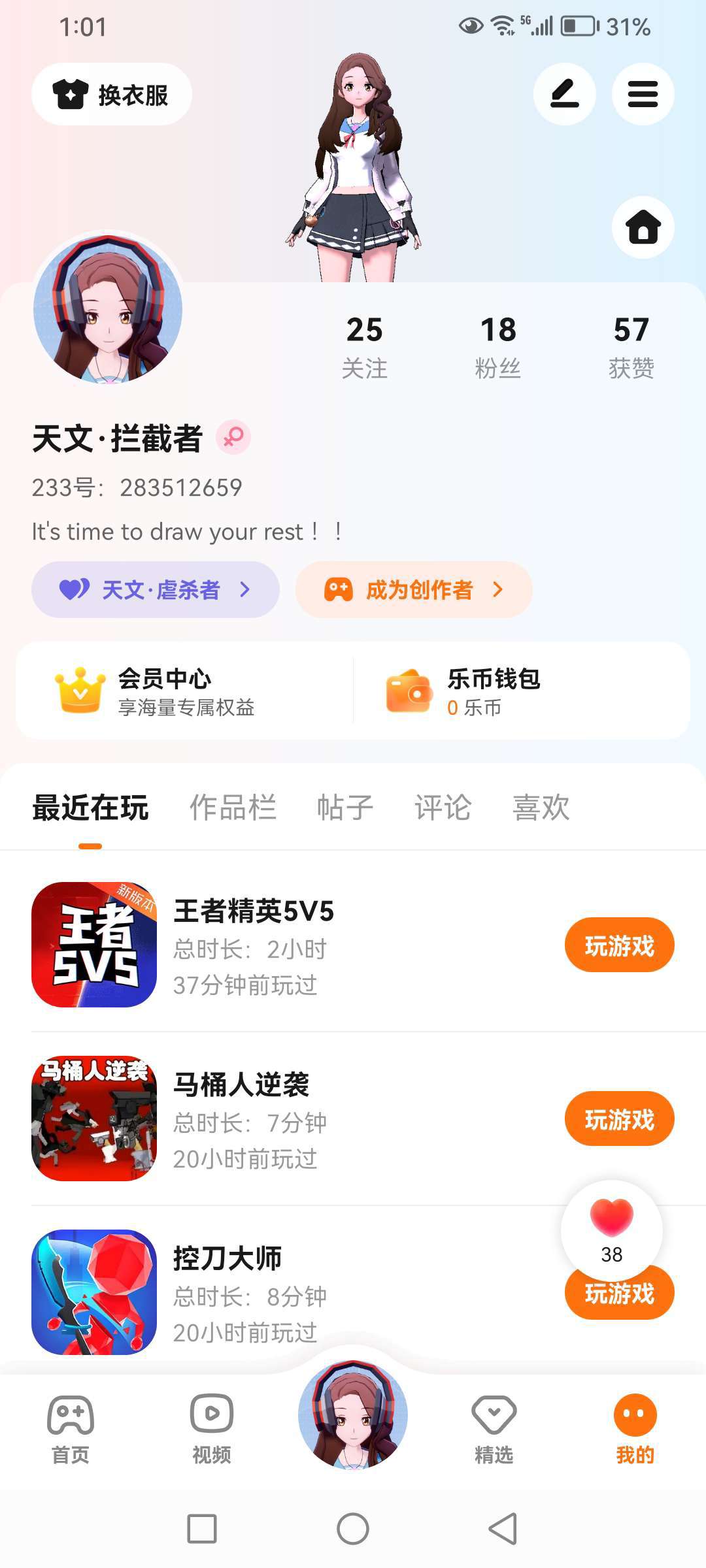
Task: Switch to the 帖子 tab
Action: point(345,808)
